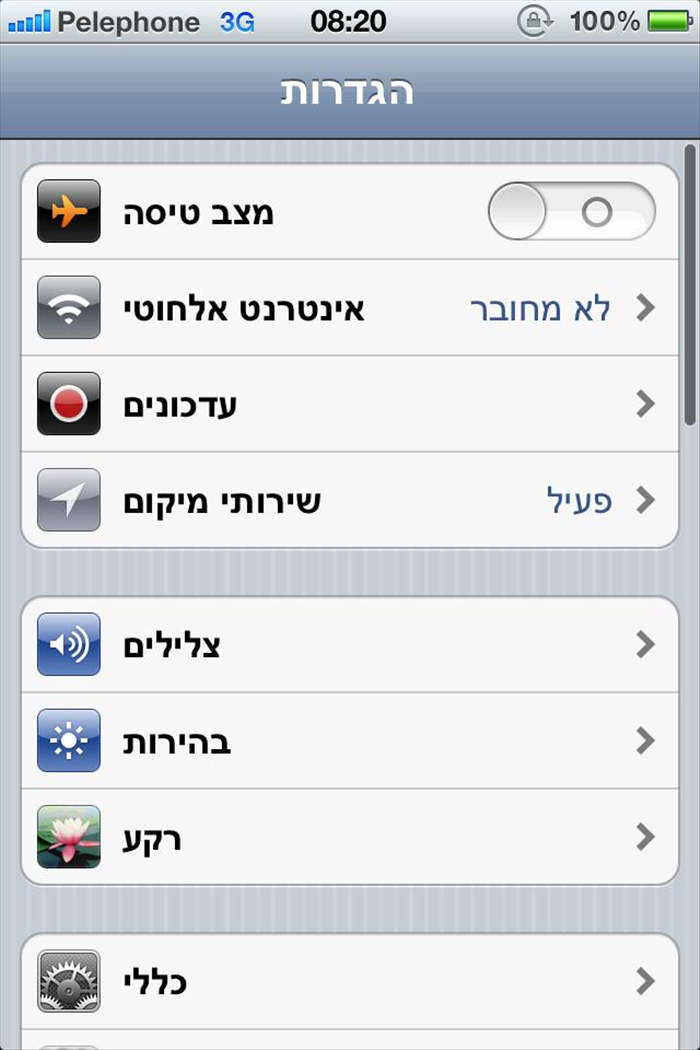
Task: Open כללי general settings
Action: [350, 980]
